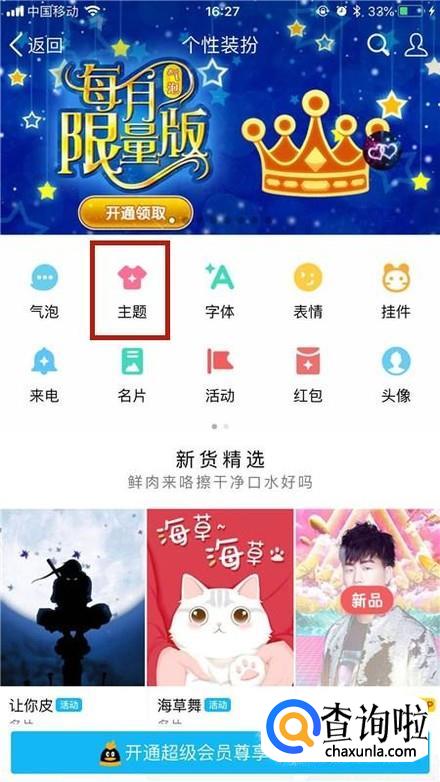Tap the 开通超级会员 bottom banner
The image size is (440, 782).
pyautogui.click(x=220, y=754)
